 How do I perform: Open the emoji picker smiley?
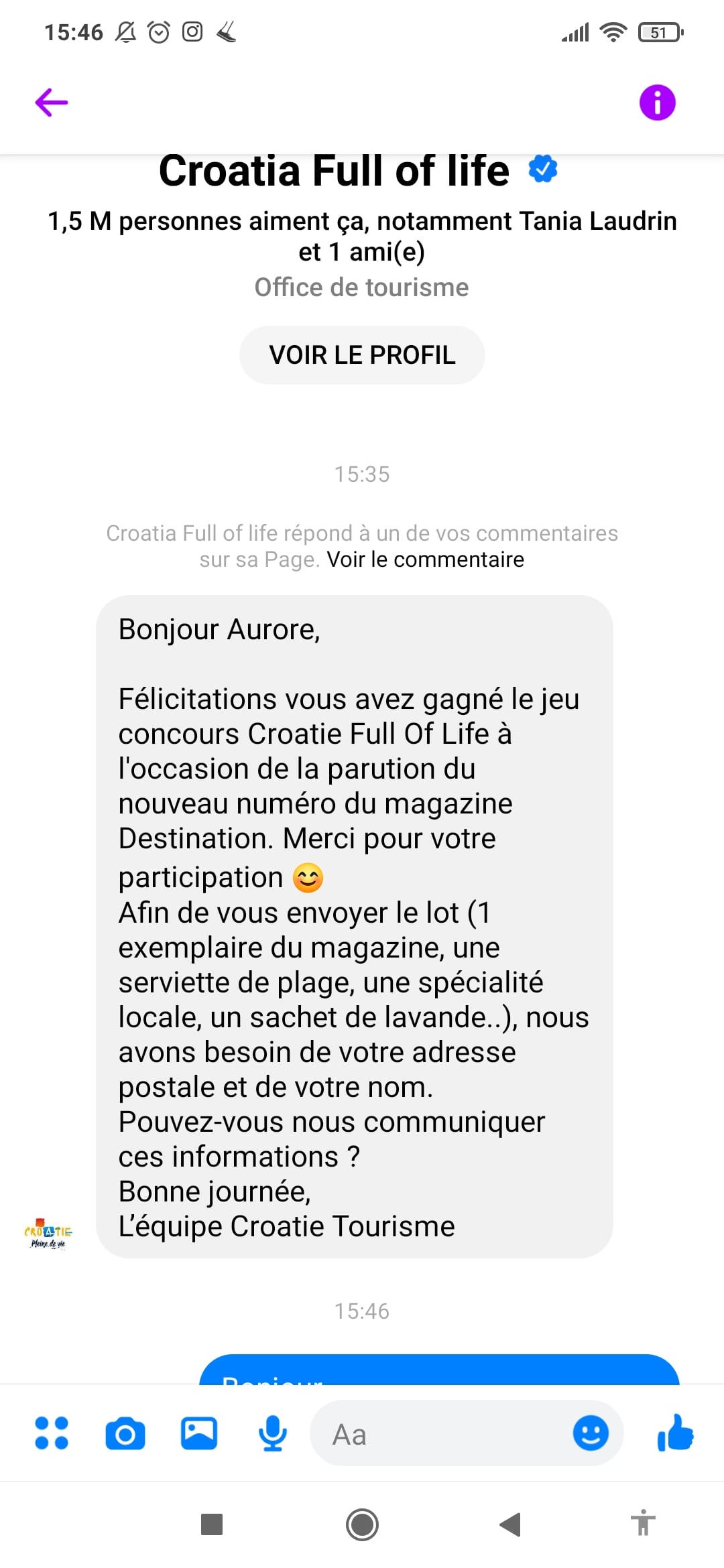tap(591, 1433)
